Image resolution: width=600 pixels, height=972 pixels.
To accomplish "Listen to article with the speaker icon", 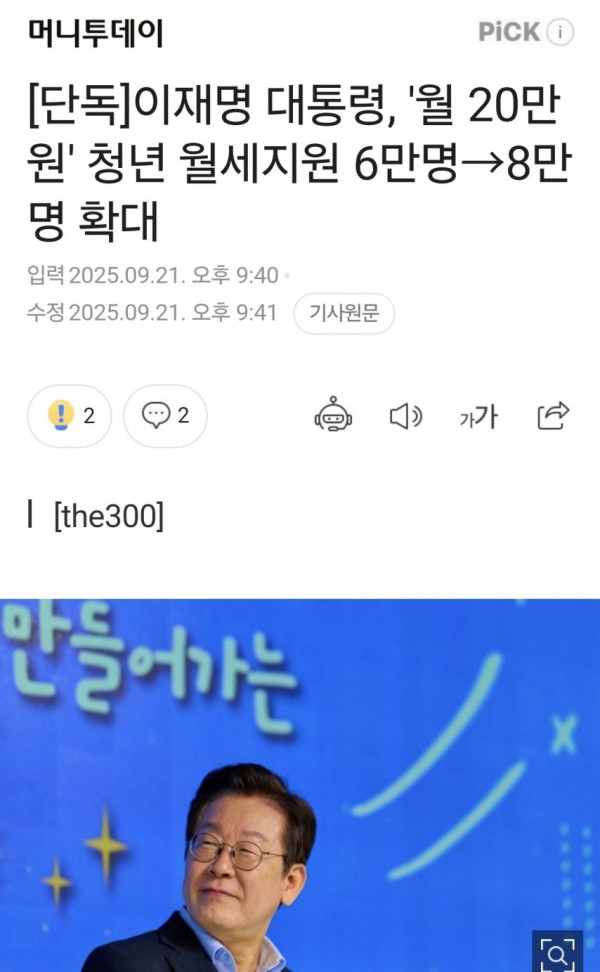I will [x=406, y=416].
